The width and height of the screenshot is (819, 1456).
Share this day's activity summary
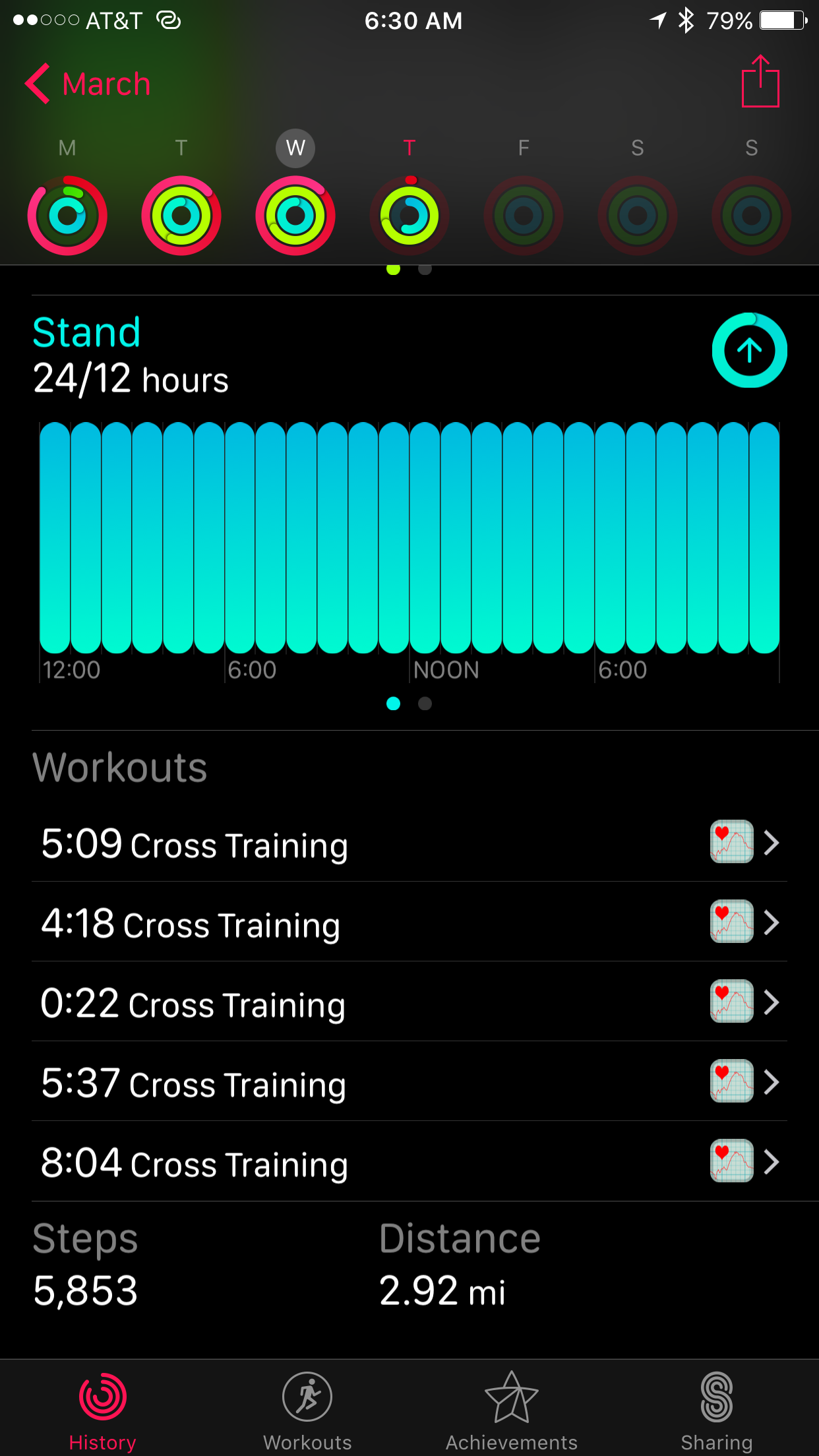tap(760, 81)
